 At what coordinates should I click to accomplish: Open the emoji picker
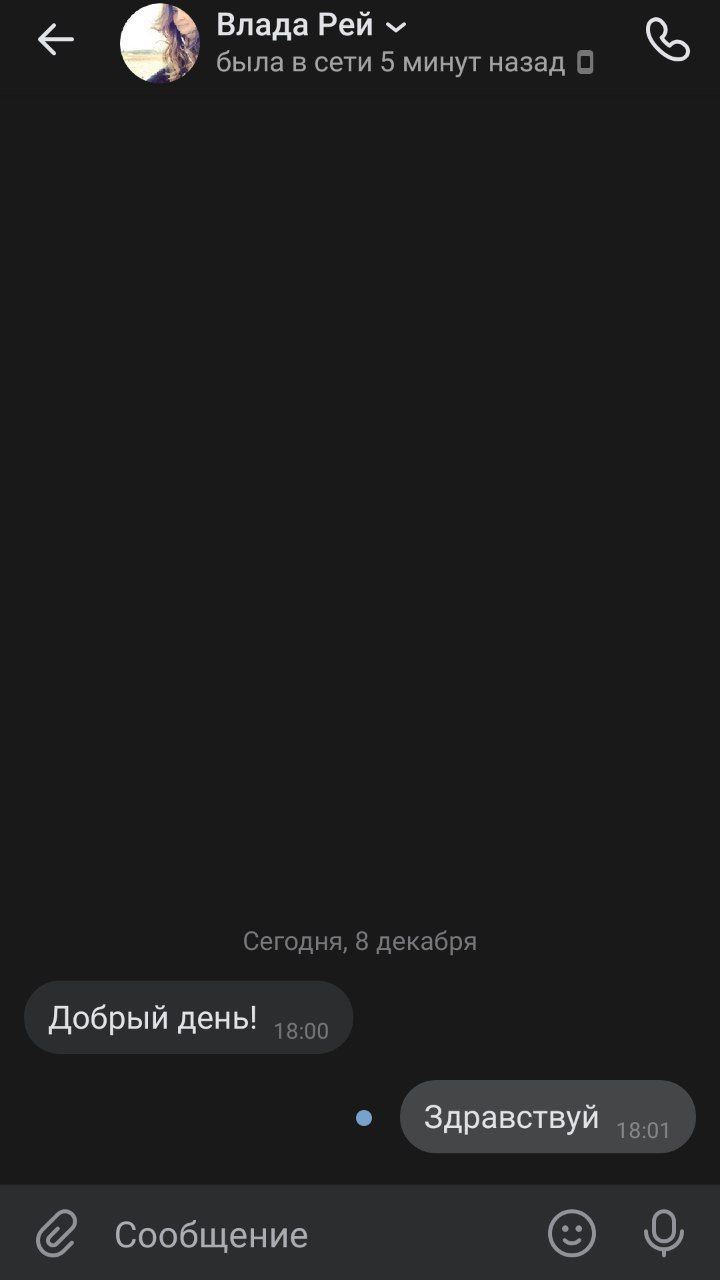click(572, 1233)
